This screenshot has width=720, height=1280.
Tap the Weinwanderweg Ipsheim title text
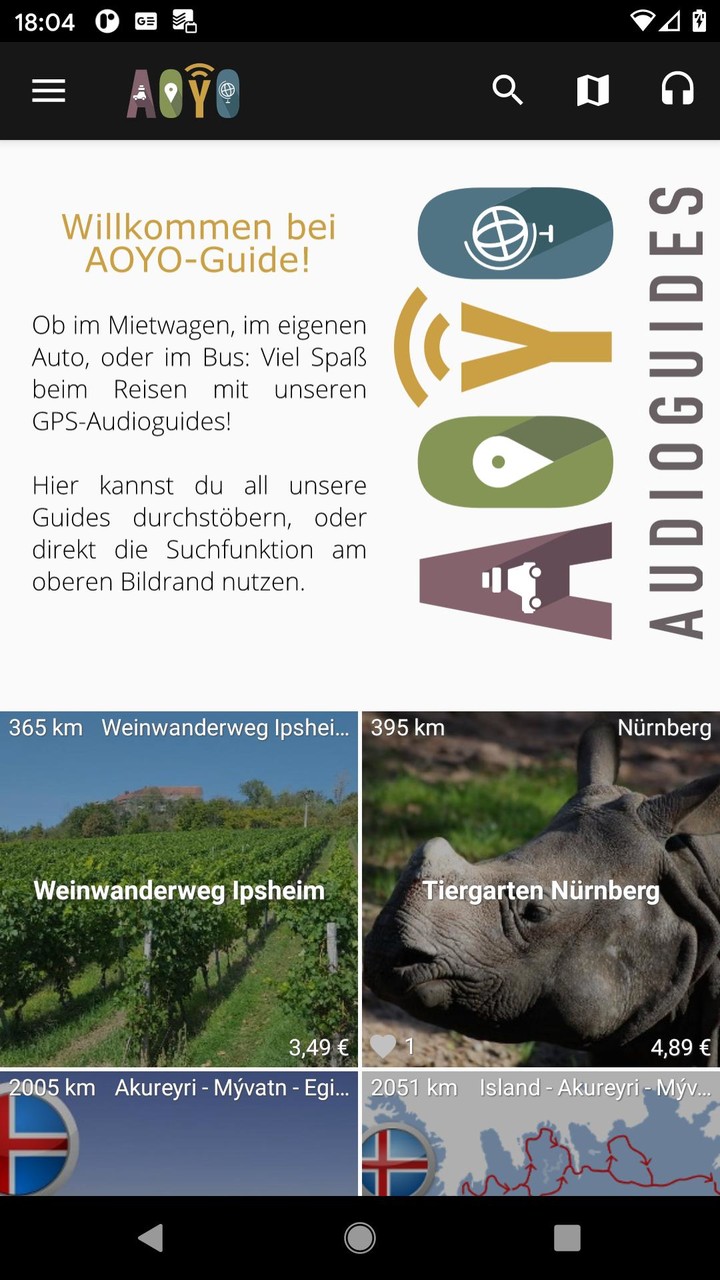[180, 889]
